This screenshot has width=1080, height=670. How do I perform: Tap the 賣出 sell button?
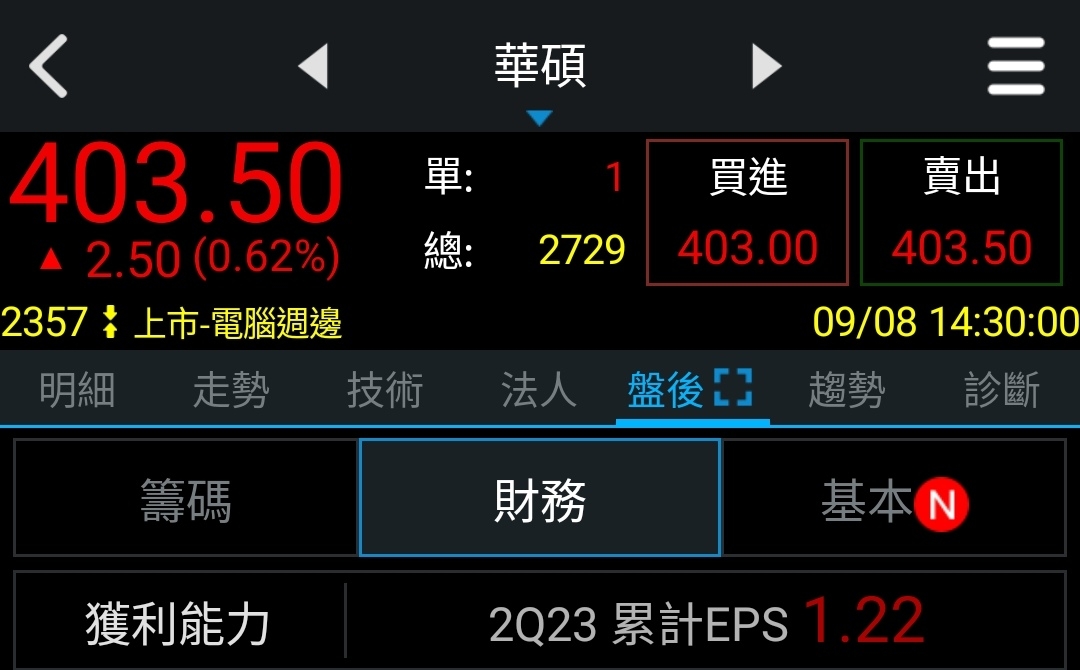coord(961,213)
